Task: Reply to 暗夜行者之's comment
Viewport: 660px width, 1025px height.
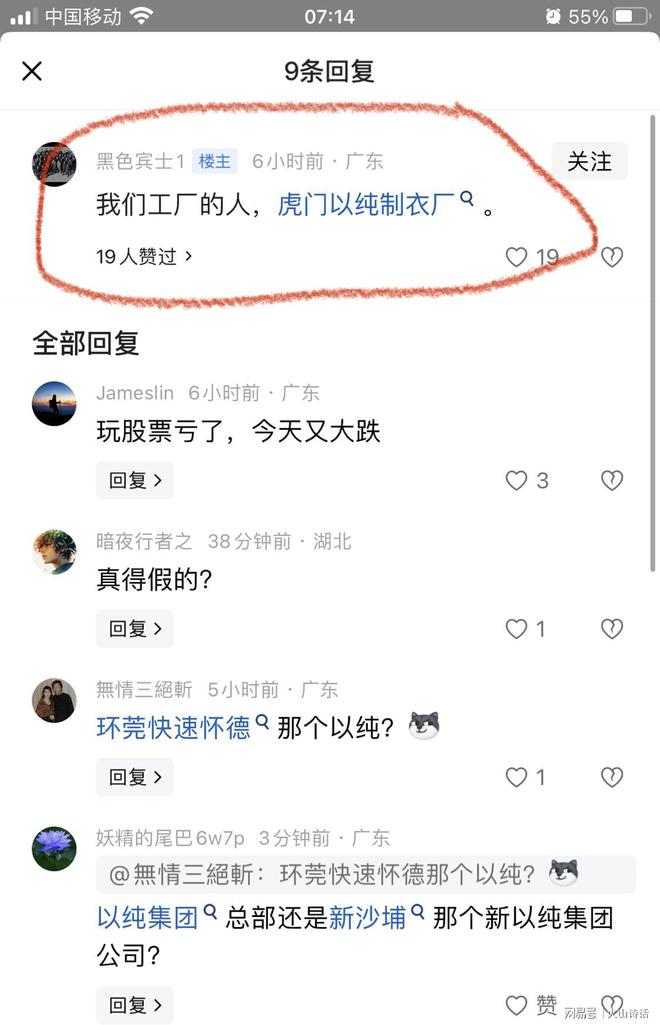Action: [x=134, y=629]
